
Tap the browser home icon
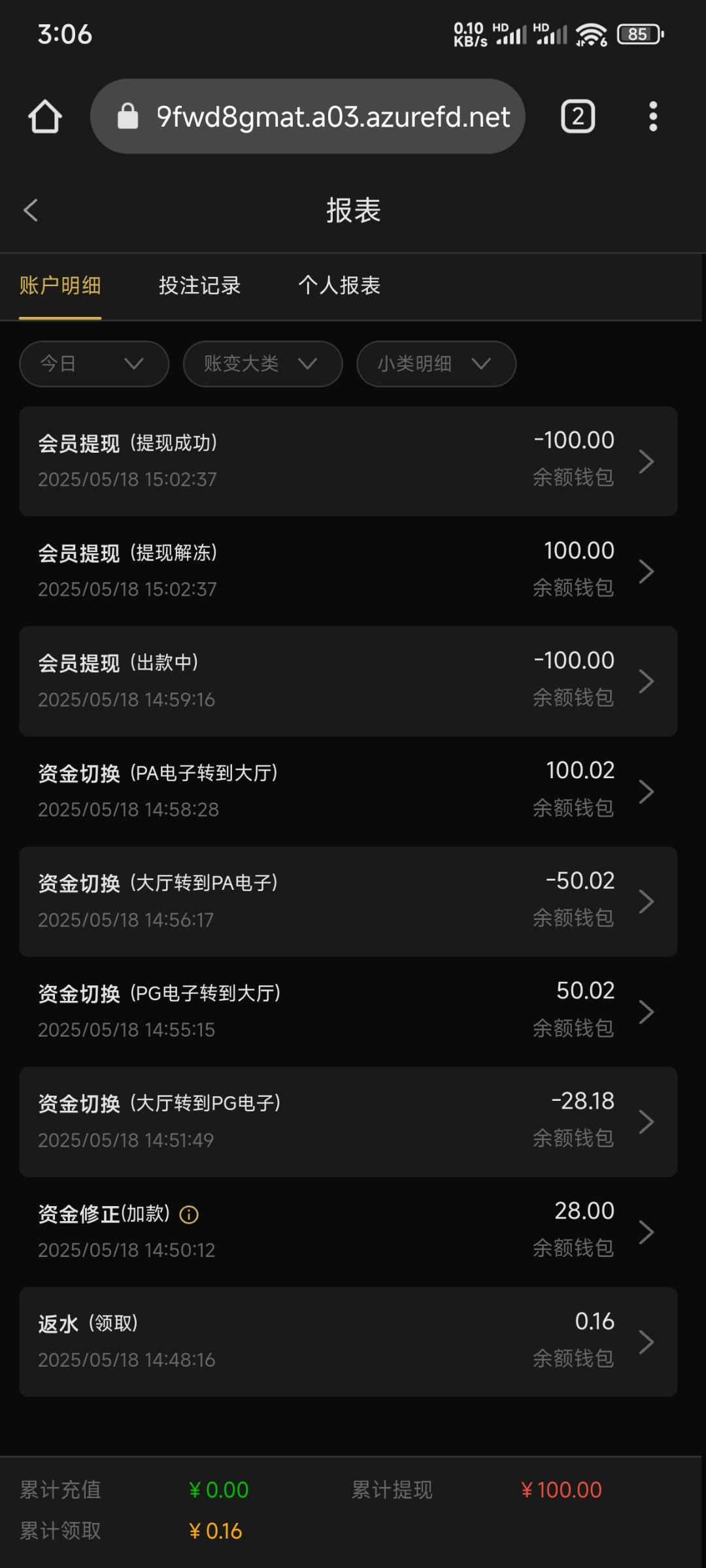45,117
